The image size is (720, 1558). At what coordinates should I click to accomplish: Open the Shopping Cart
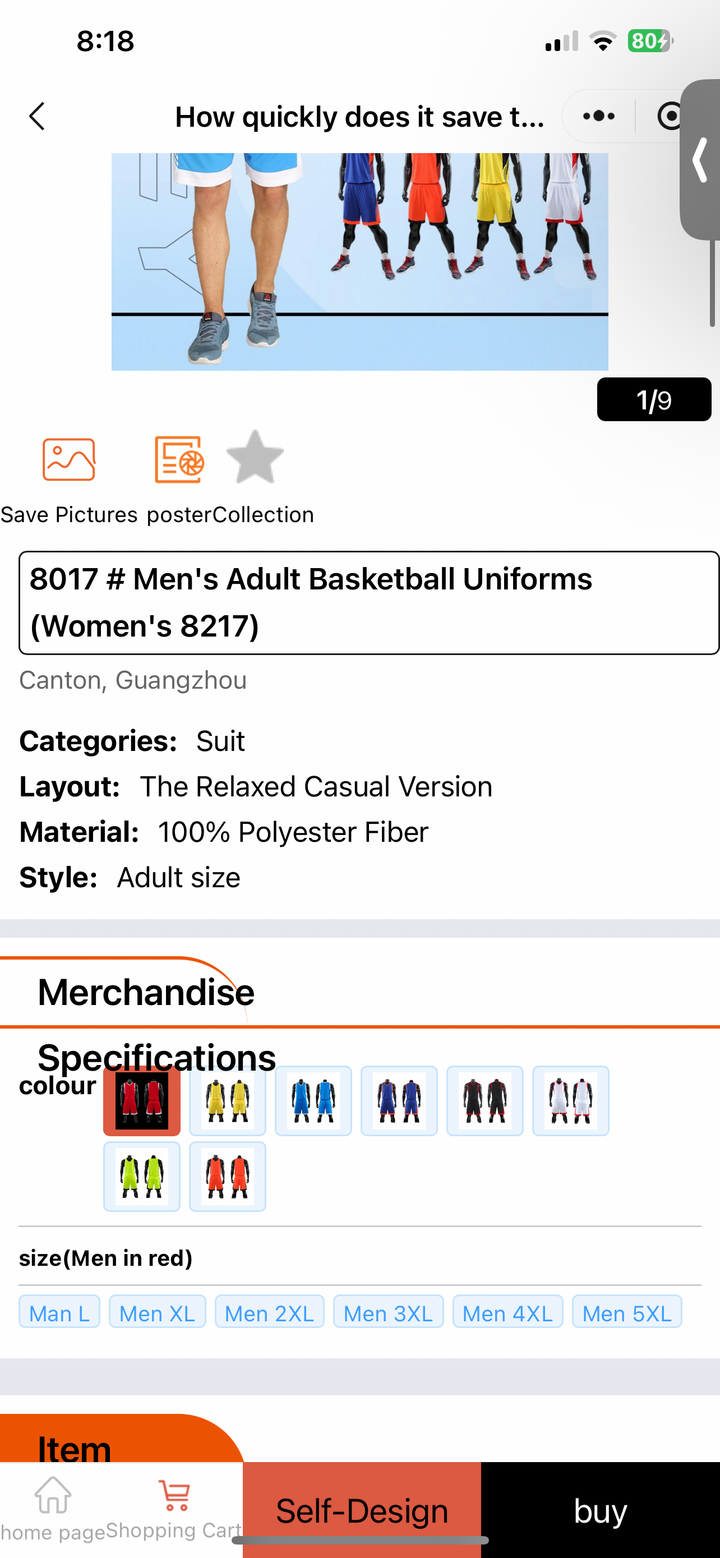coord(175,1508)
